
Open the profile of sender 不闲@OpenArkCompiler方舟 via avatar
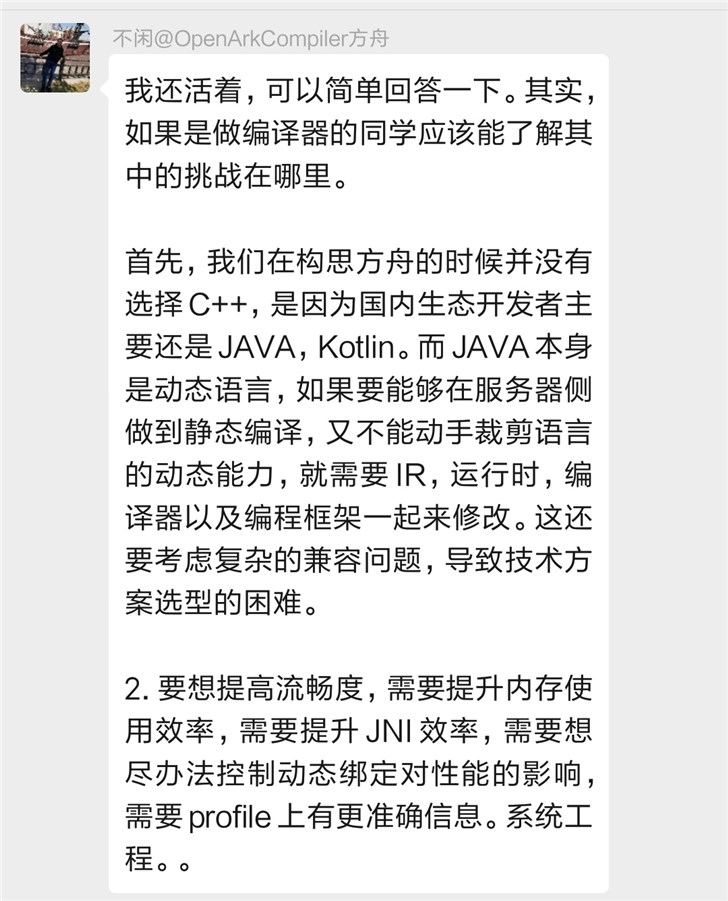tap(55, 58)
